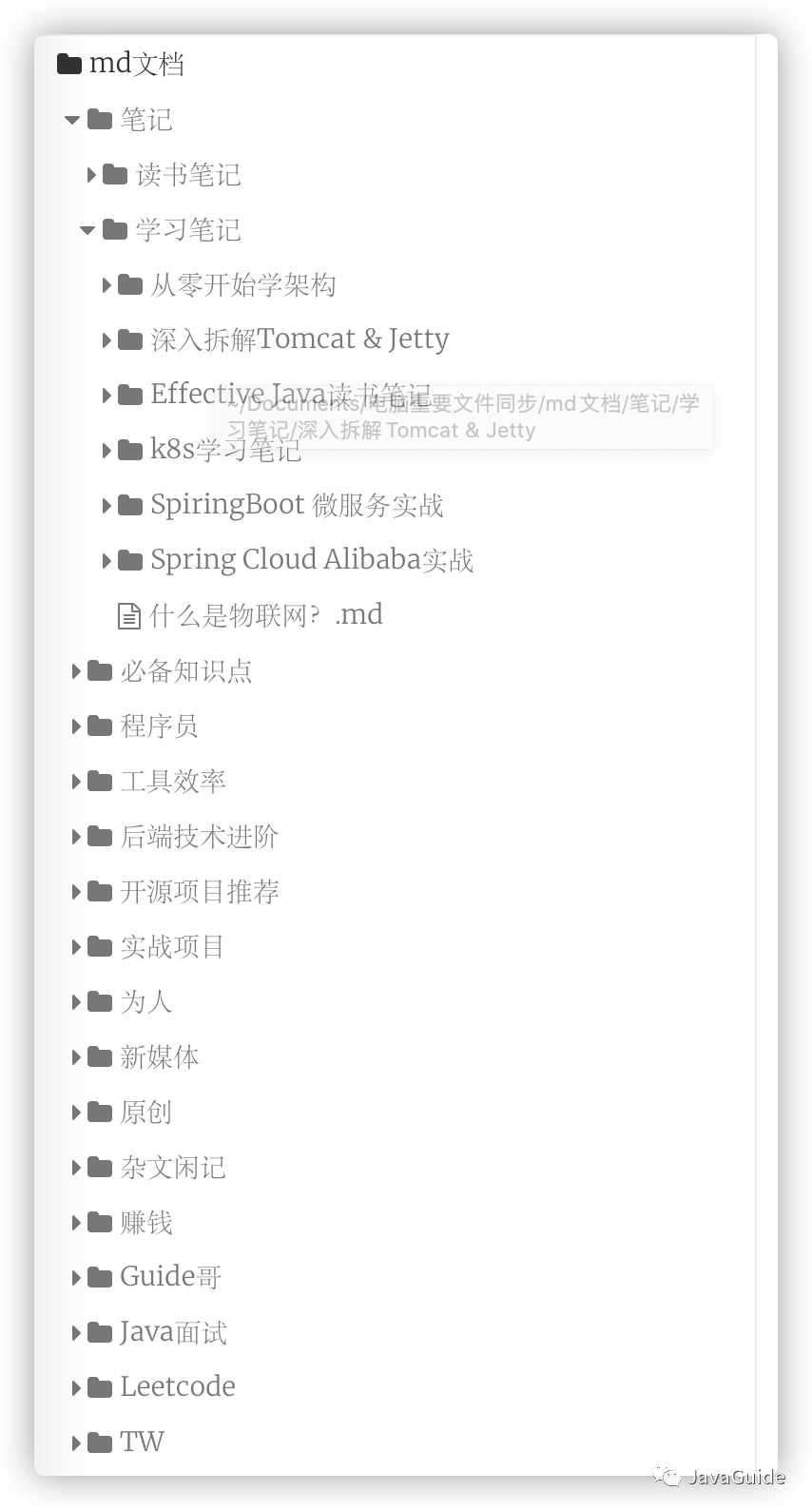This screenshot has height=1510, width=812.
Task: Collapse the 笔记 folder
Action: tap(72, 120)
